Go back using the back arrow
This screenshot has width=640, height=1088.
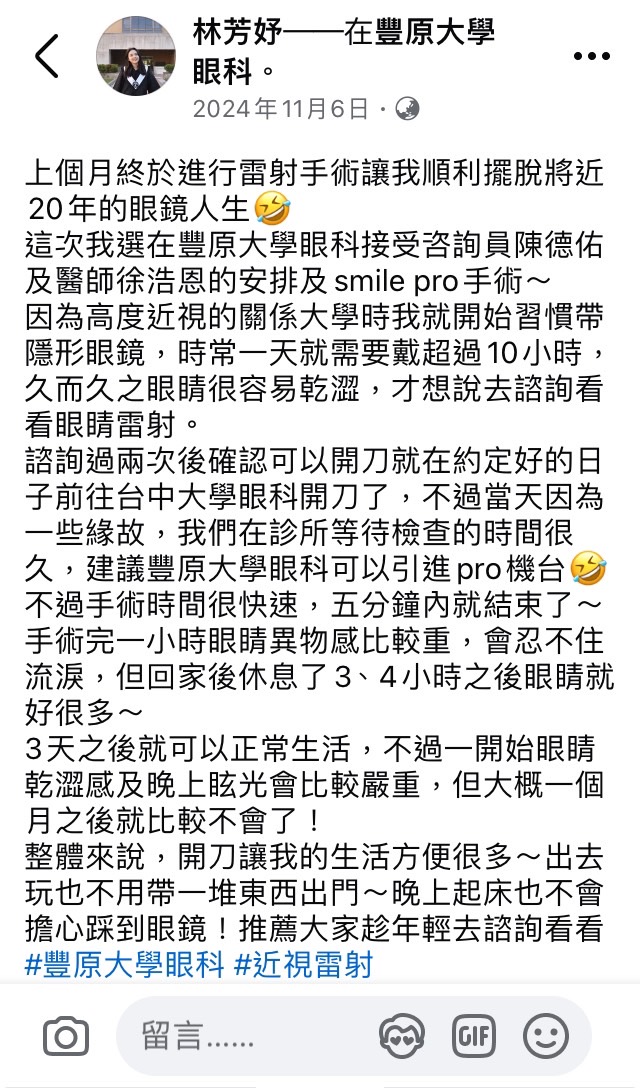[46, 57]
